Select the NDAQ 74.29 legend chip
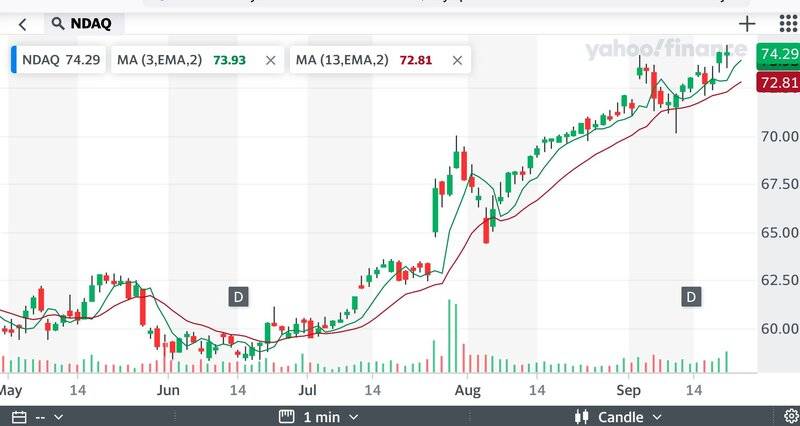Viewport: 800px width, 426px height. tap(60, 60)
